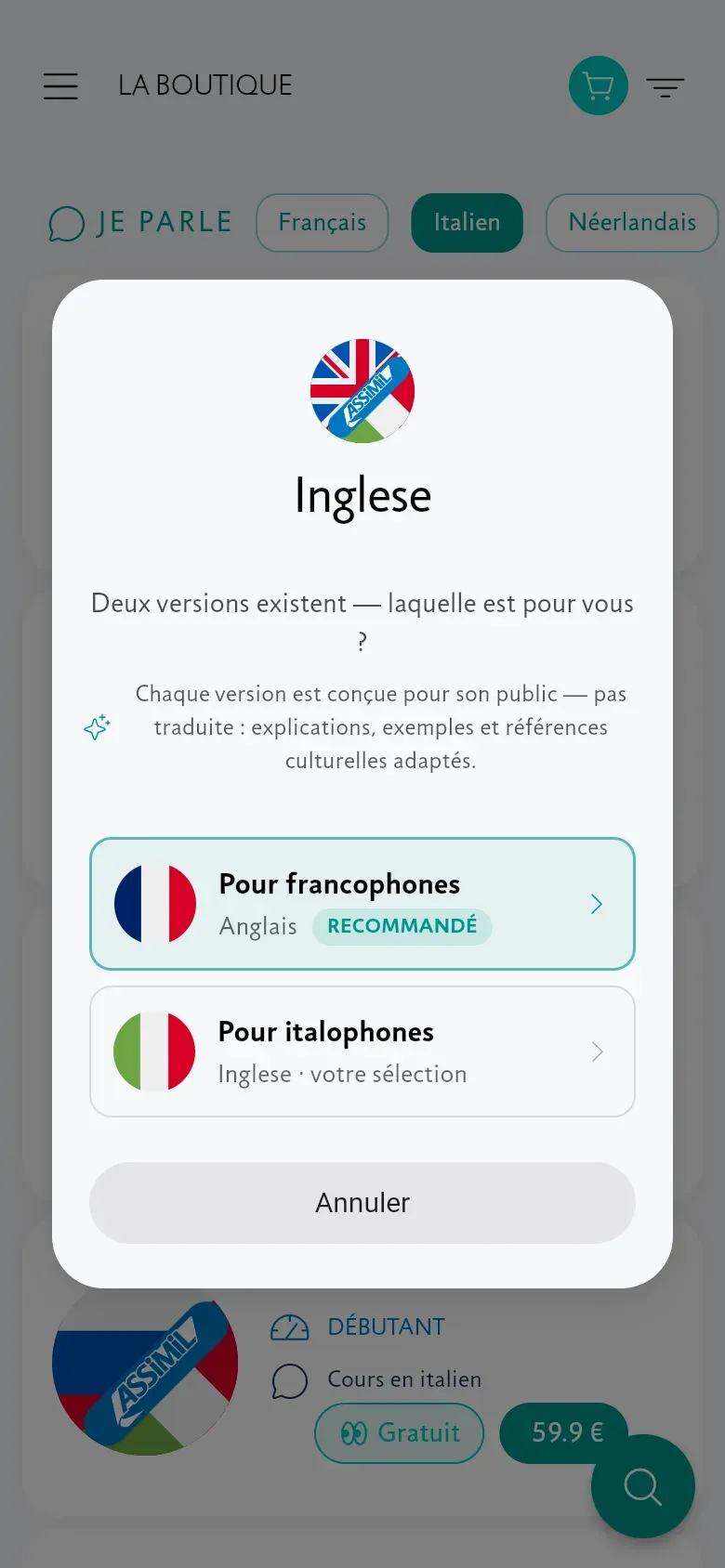The image size is (725, 1568).
Task: Switch spoken language to Français
Action: pyautogui.click(x=323, y=223)
